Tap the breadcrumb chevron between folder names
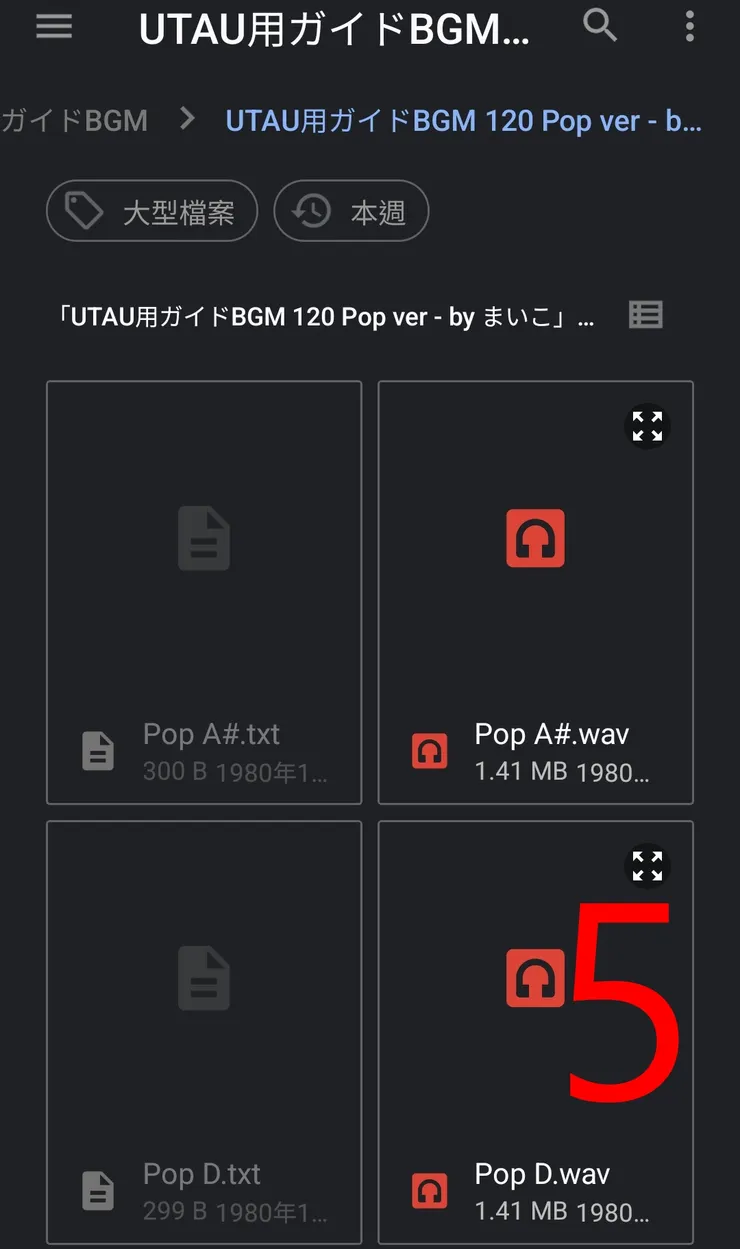740x1249 pixels. [185, 119]
